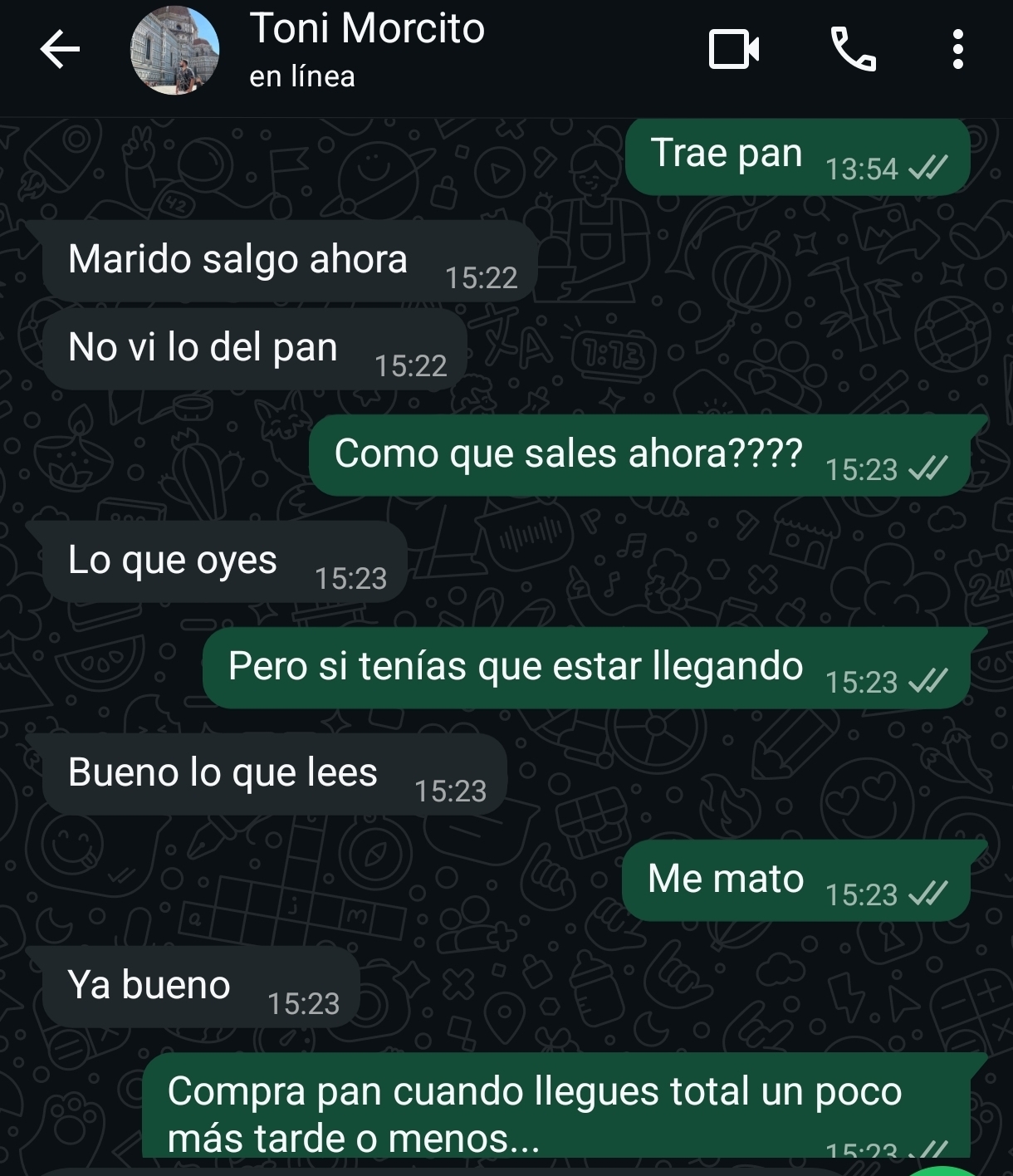Start a voice call with Toni Morcito
The image size is (1013, 1176).
[x=854, y=50]
